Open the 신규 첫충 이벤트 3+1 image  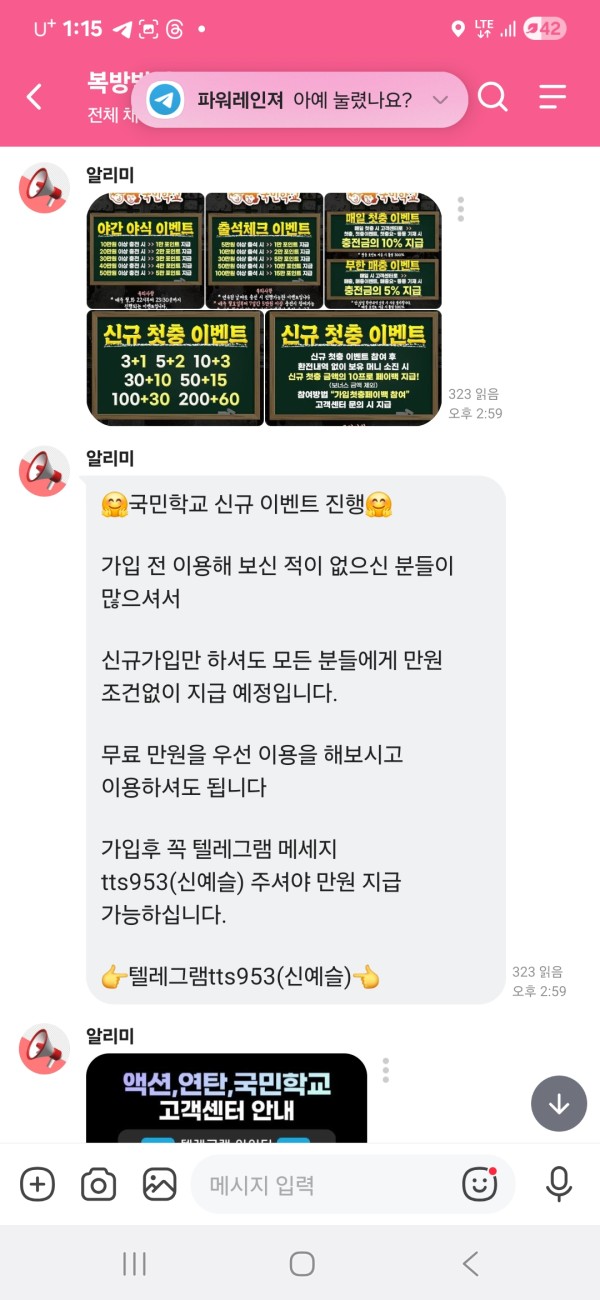tap(175, 367)
